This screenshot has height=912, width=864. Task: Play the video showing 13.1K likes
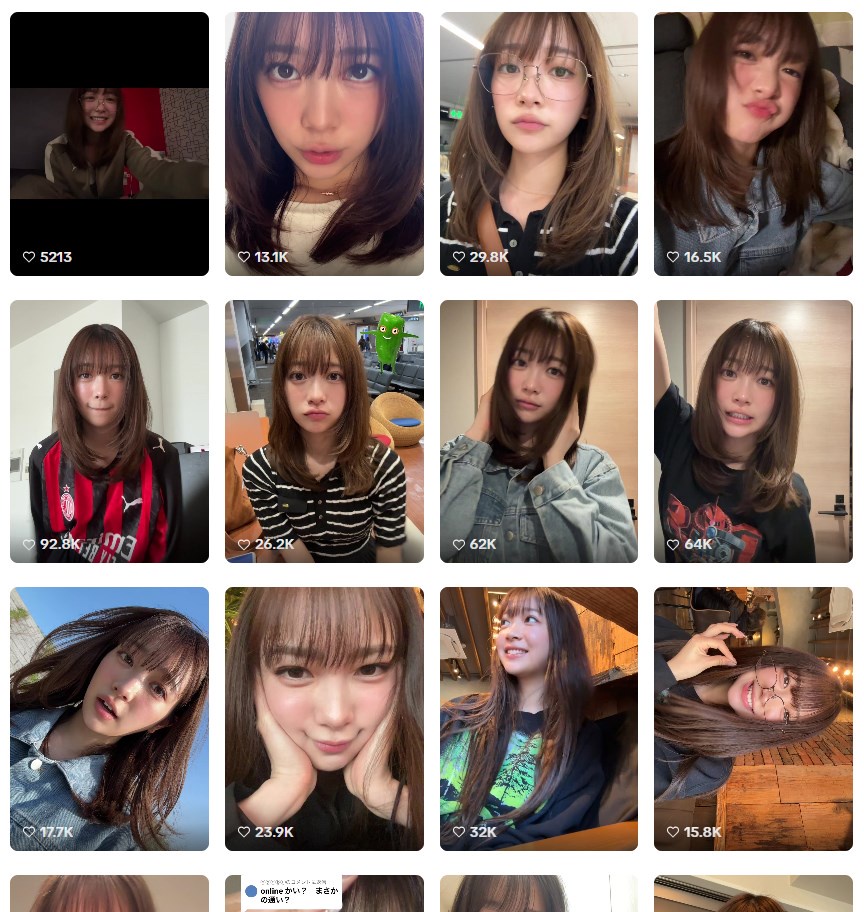click(x=324, y=143)
